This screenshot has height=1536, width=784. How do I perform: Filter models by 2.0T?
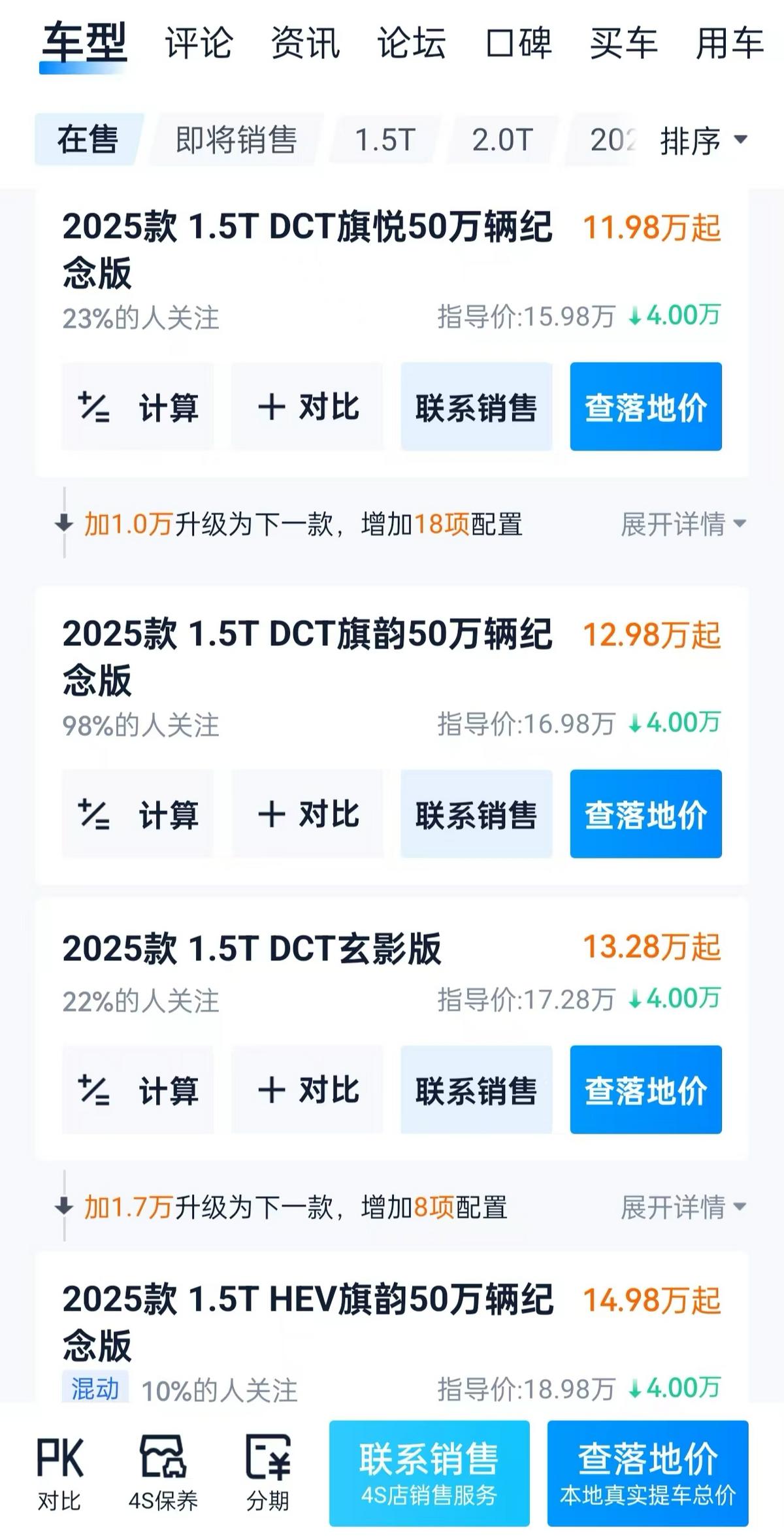pyautogui.click(x=502, y=139)
